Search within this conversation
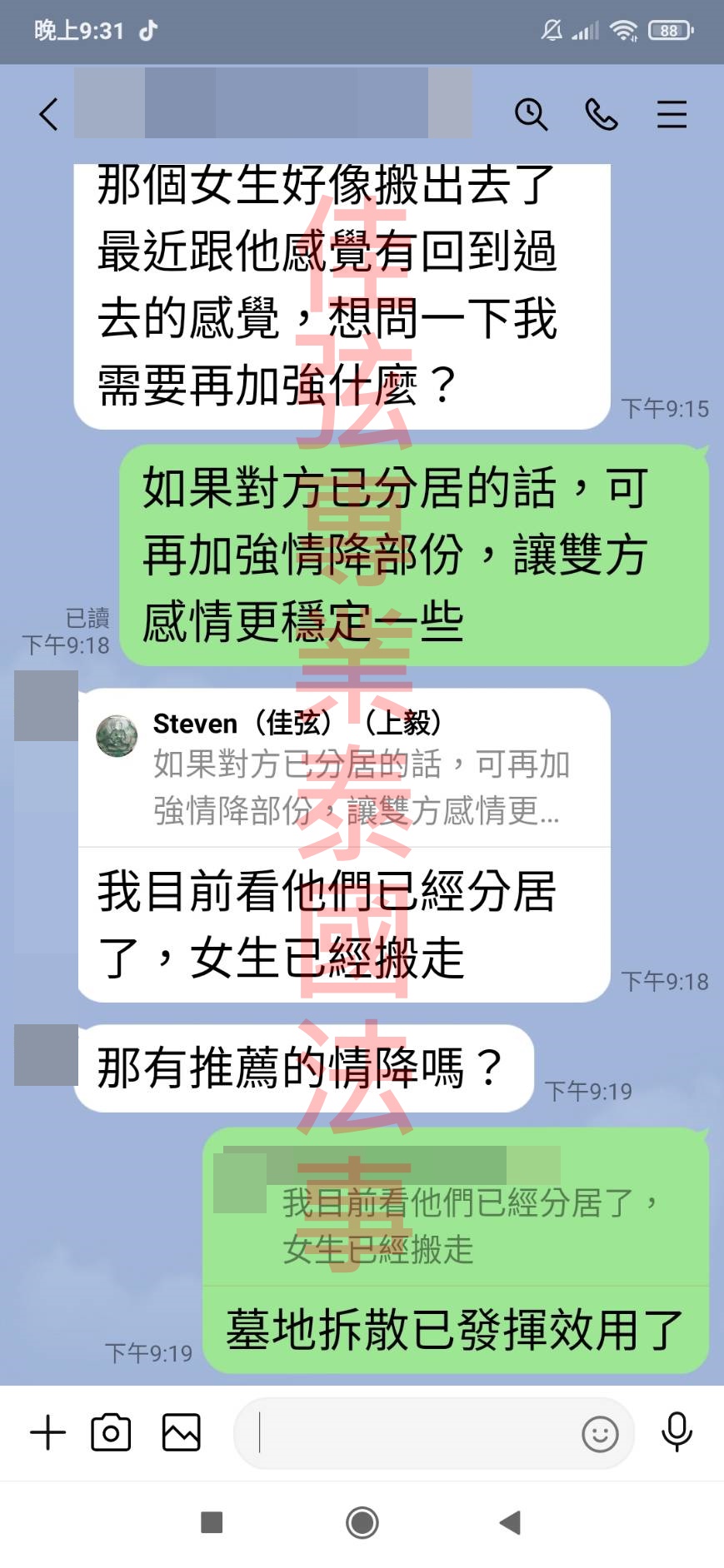Screen dimensions: 724x1568 pos(531,114)
